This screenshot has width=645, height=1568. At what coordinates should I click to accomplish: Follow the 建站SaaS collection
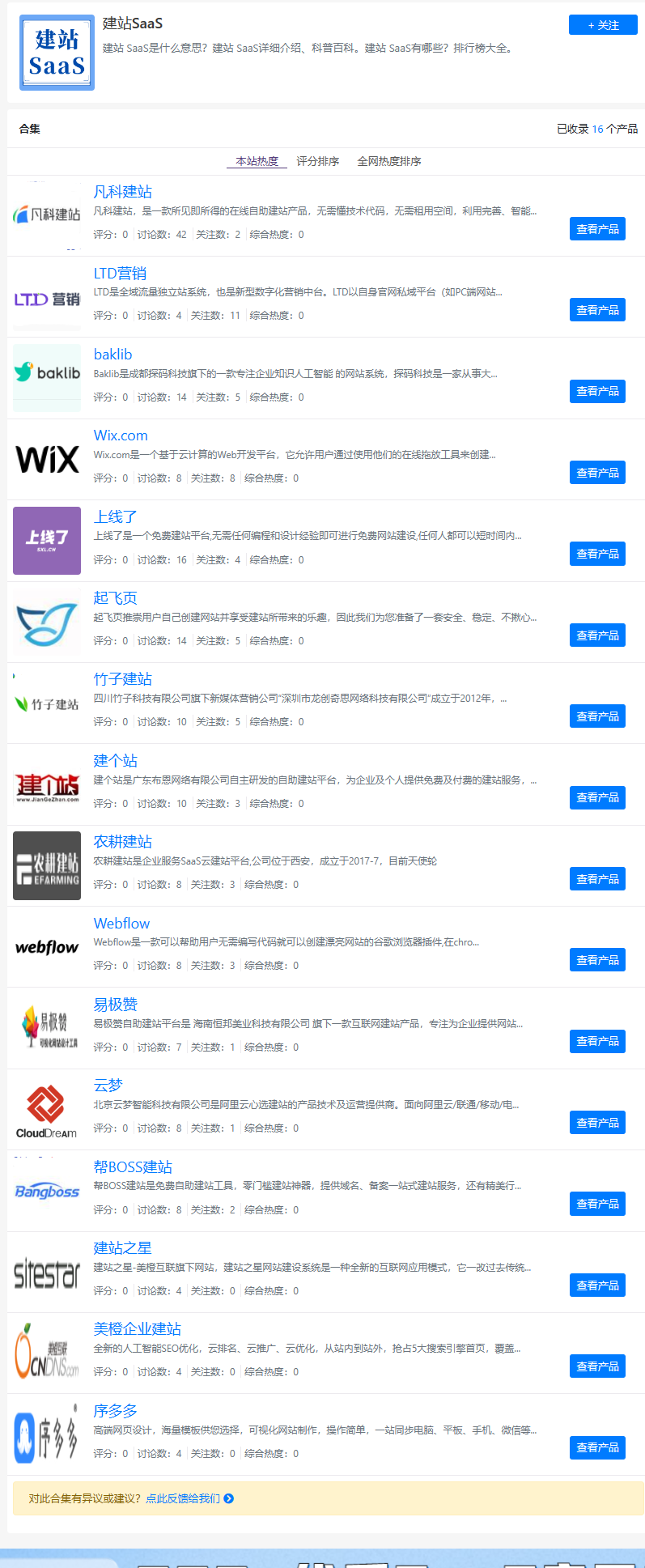(602, 25)
